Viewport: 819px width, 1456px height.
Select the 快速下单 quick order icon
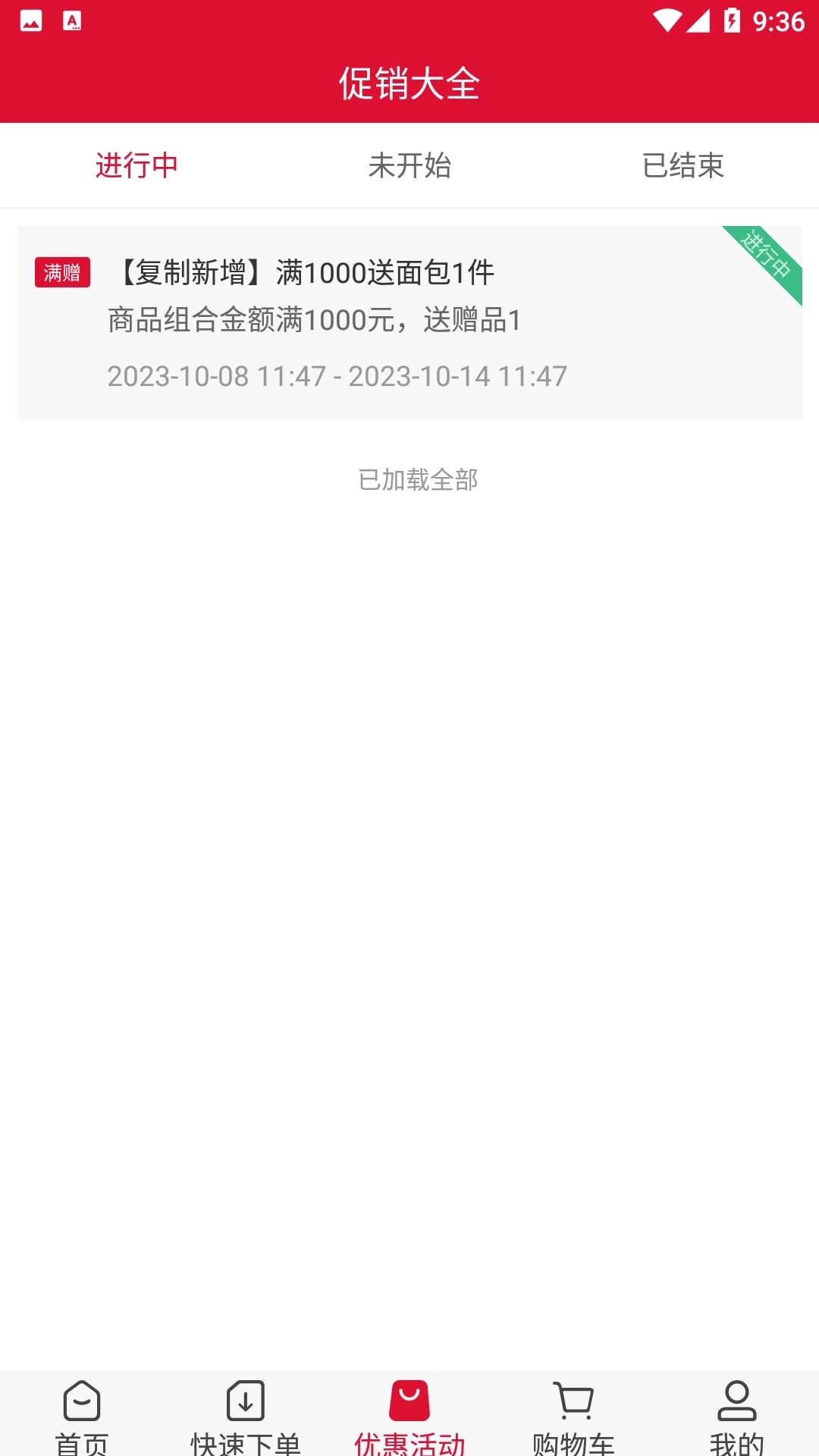point(246,1407)
